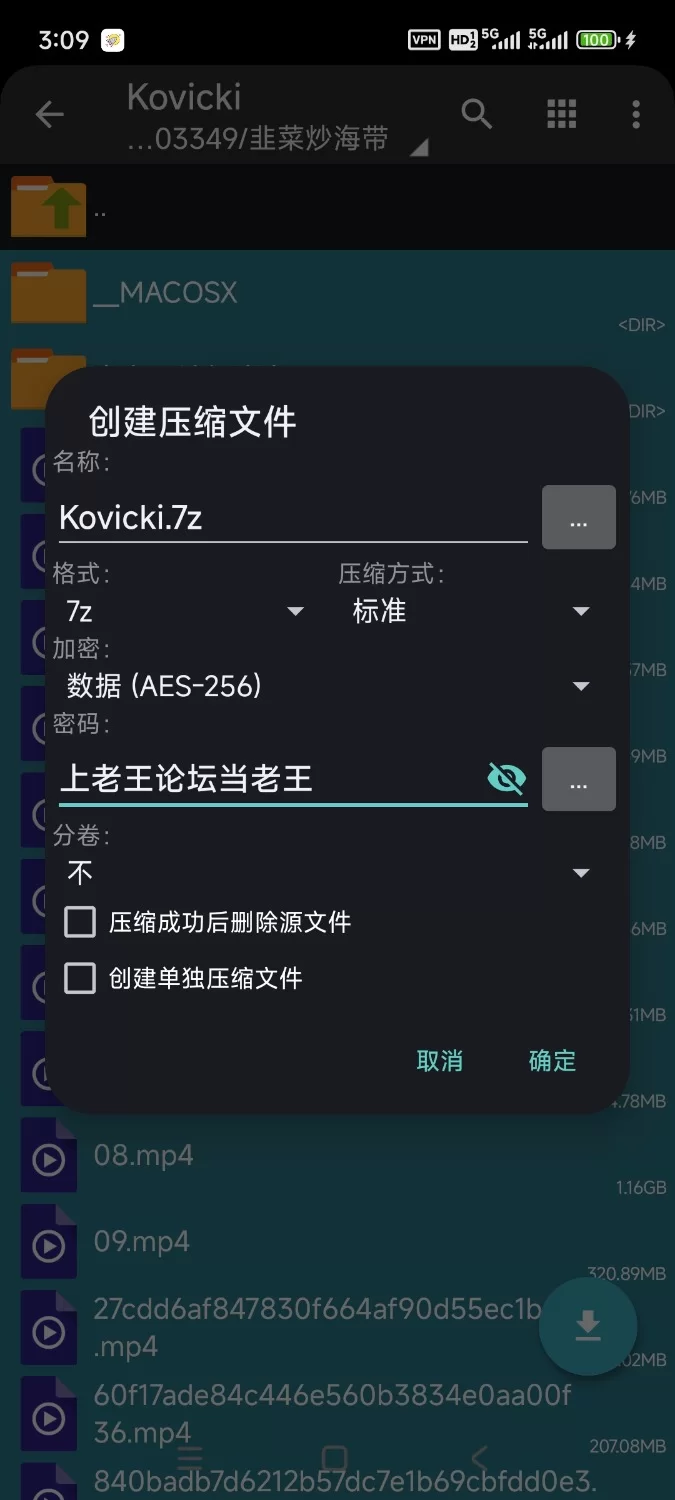The width and height of the screenshot is (675, 1500).
Task: Open the button beside the password field
Action: pos(579,778)
